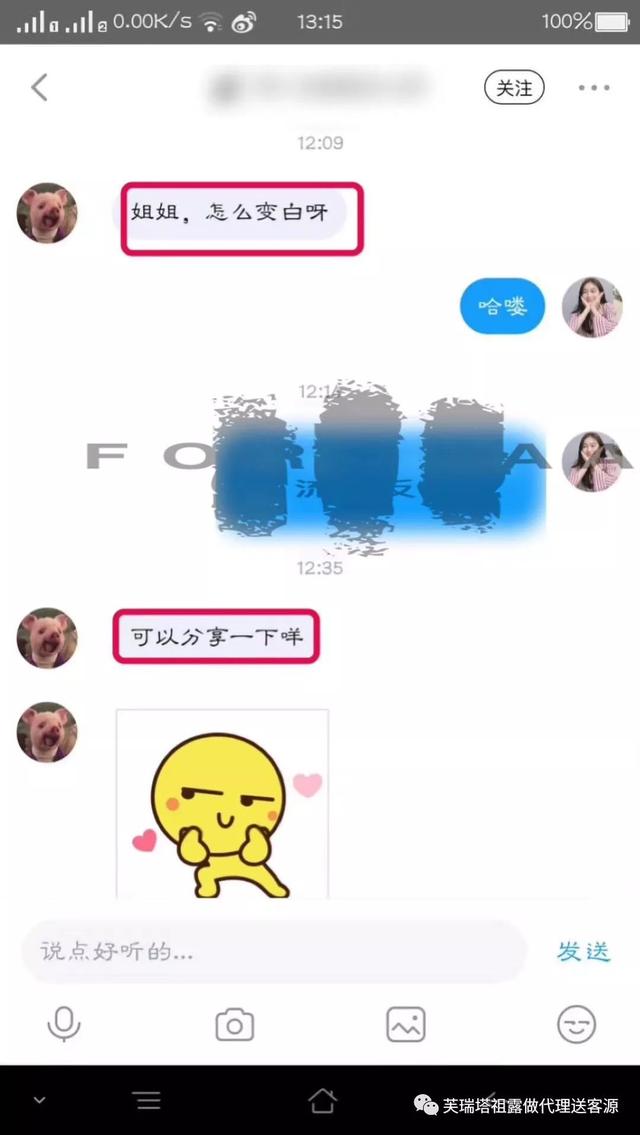Start a voice message with the microphone
Image resolution: width=640 pixels, height=1135 pixels.
pyautogui.click(x=64, y=1025)
